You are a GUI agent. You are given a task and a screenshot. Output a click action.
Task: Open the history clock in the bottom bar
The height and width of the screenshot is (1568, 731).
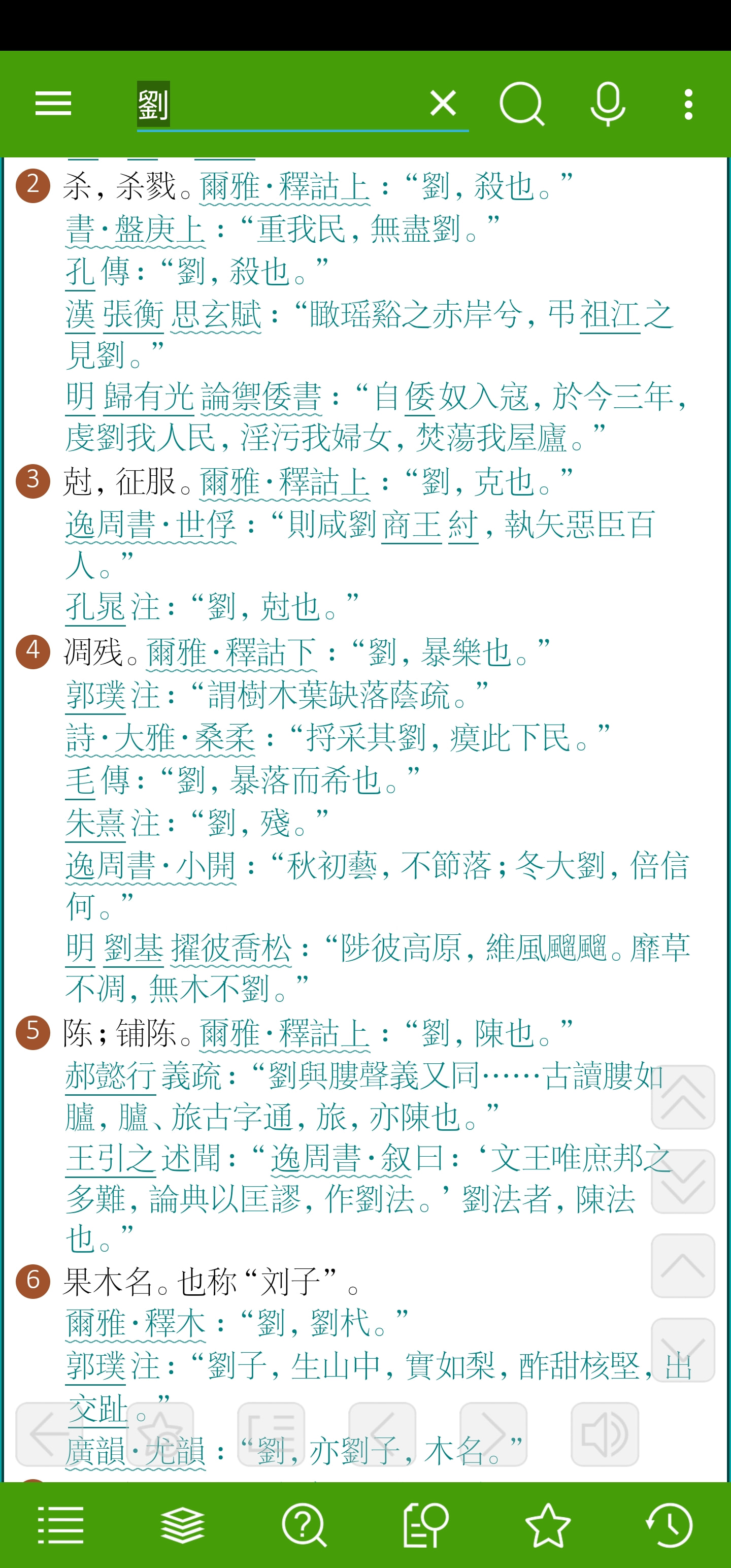pos(670,1525)
